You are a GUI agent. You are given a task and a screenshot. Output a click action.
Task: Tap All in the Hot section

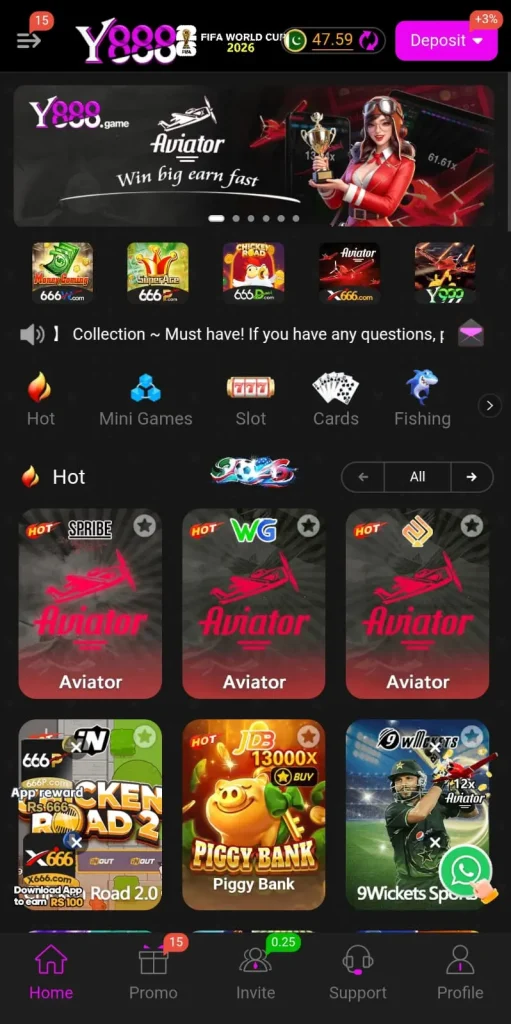click(418, 477)
